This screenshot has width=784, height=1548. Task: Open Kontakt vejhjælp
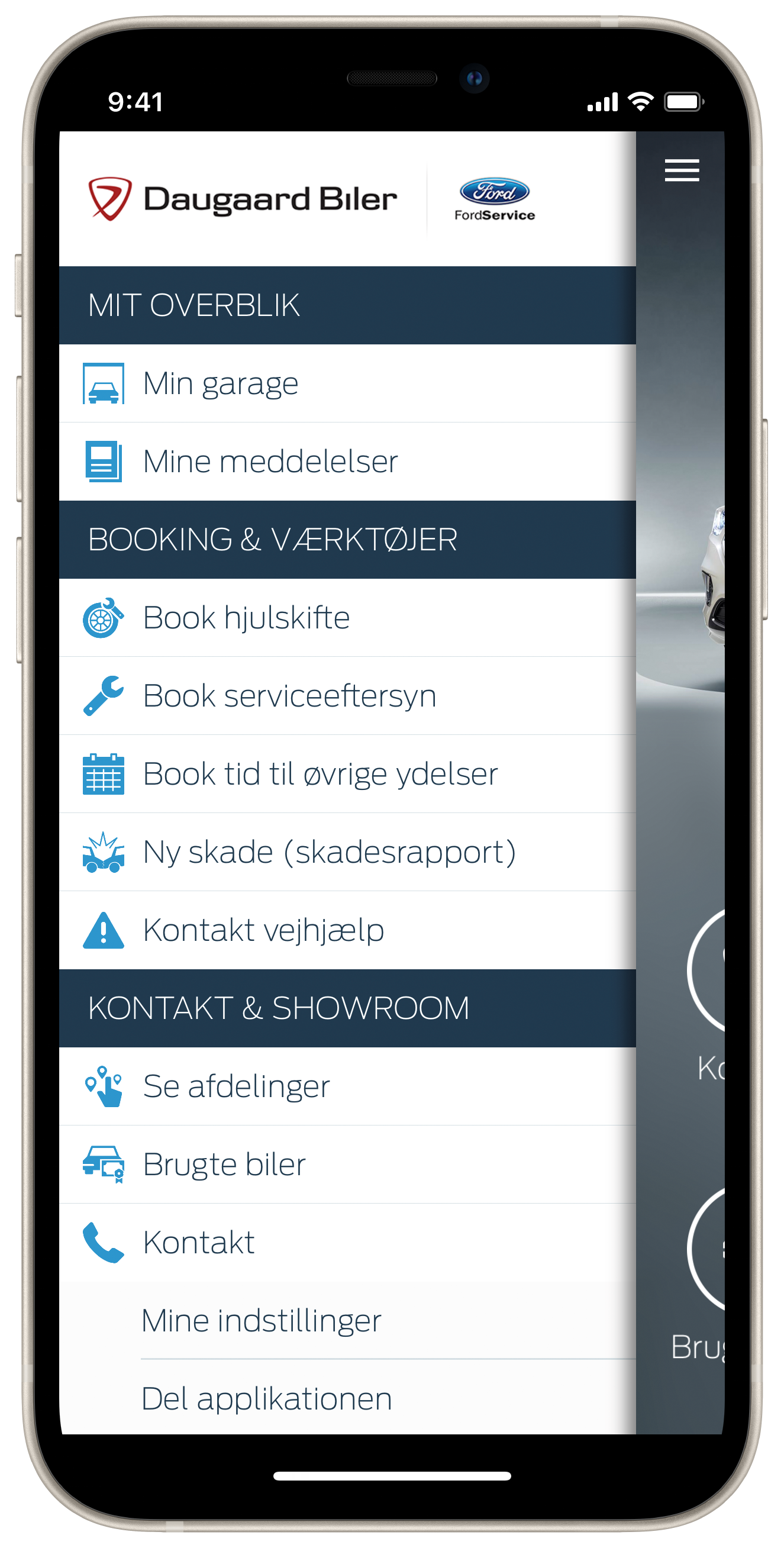point(347,930)
